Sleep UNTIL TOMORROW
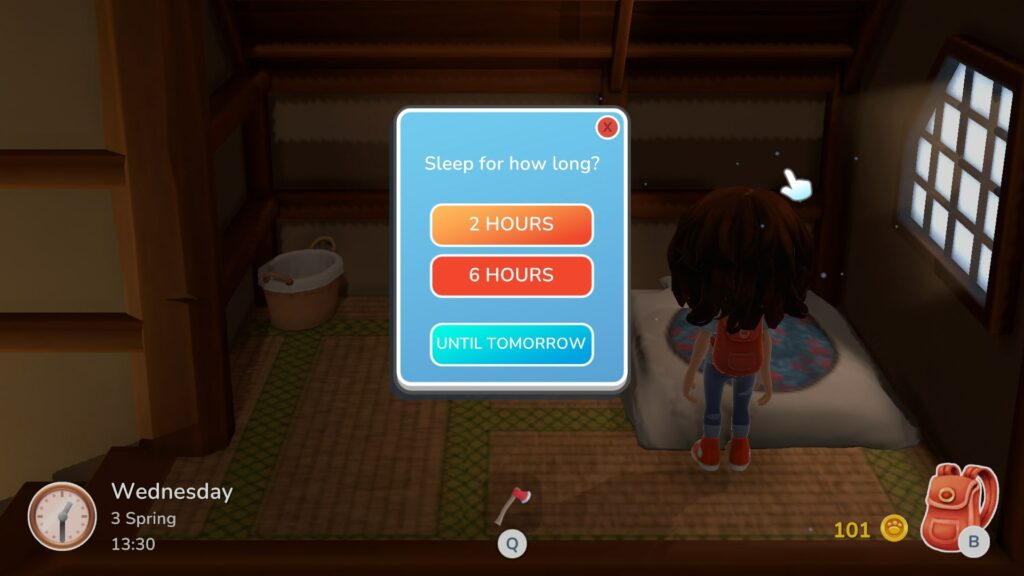The image size is (1024, 576). click(511, 343)
